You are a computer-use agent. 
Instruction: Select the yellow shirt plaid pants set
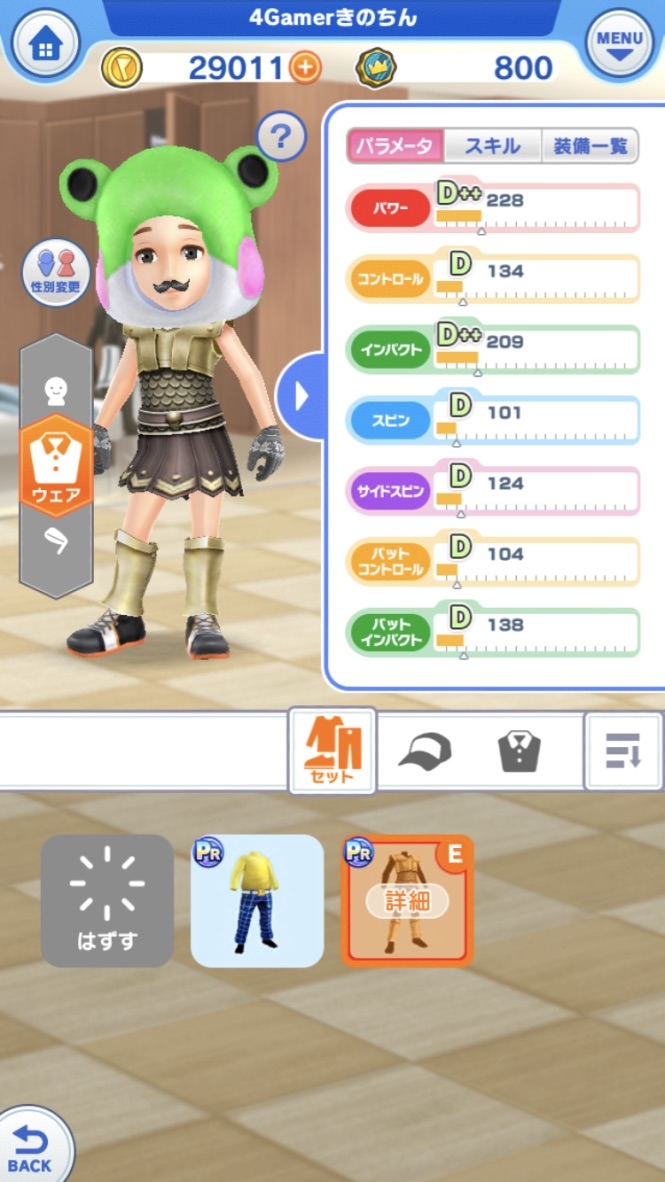257,900
